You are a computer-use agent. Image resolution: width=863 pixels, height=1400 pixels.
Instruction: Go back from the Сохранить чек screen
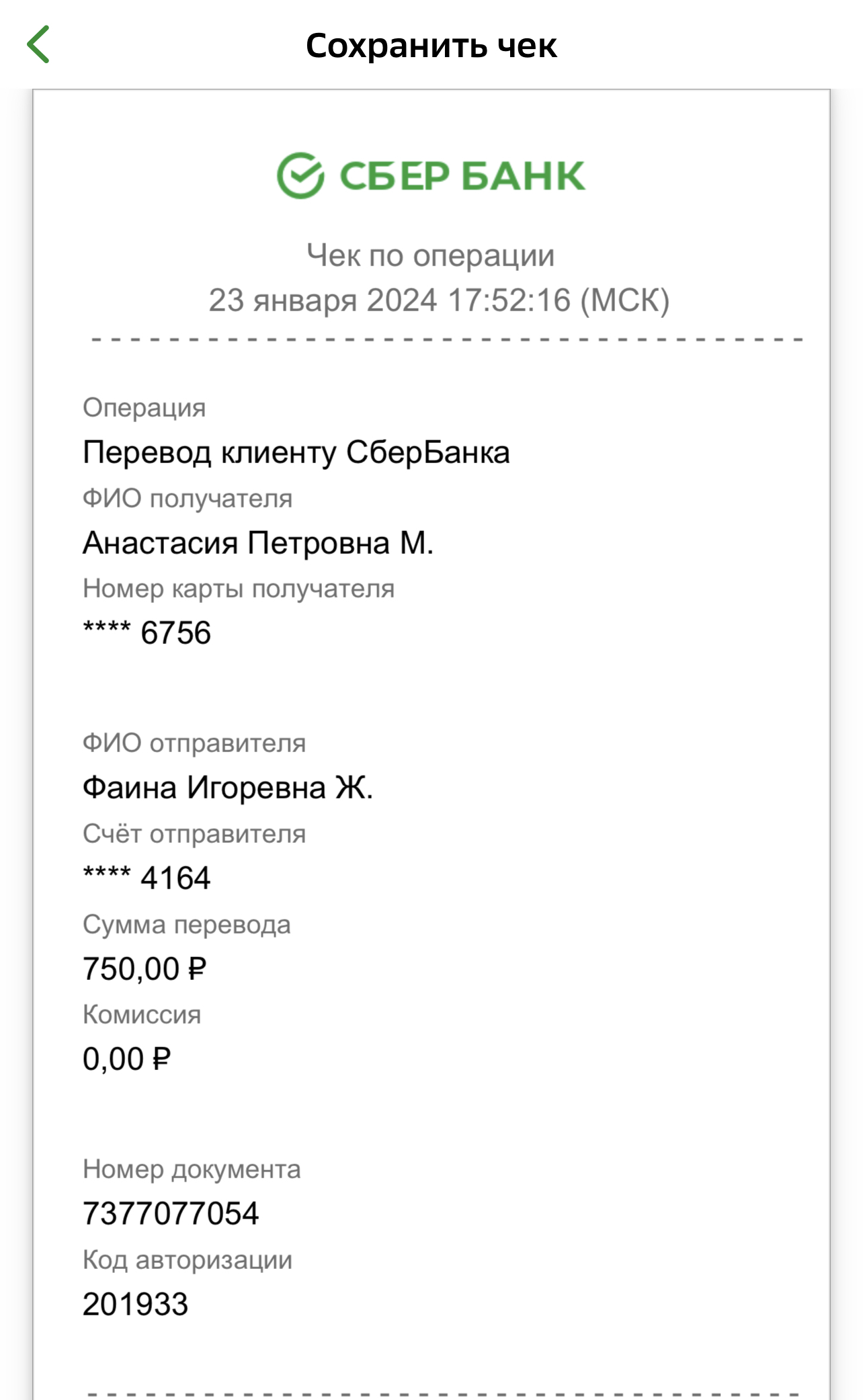click(38, 44)
